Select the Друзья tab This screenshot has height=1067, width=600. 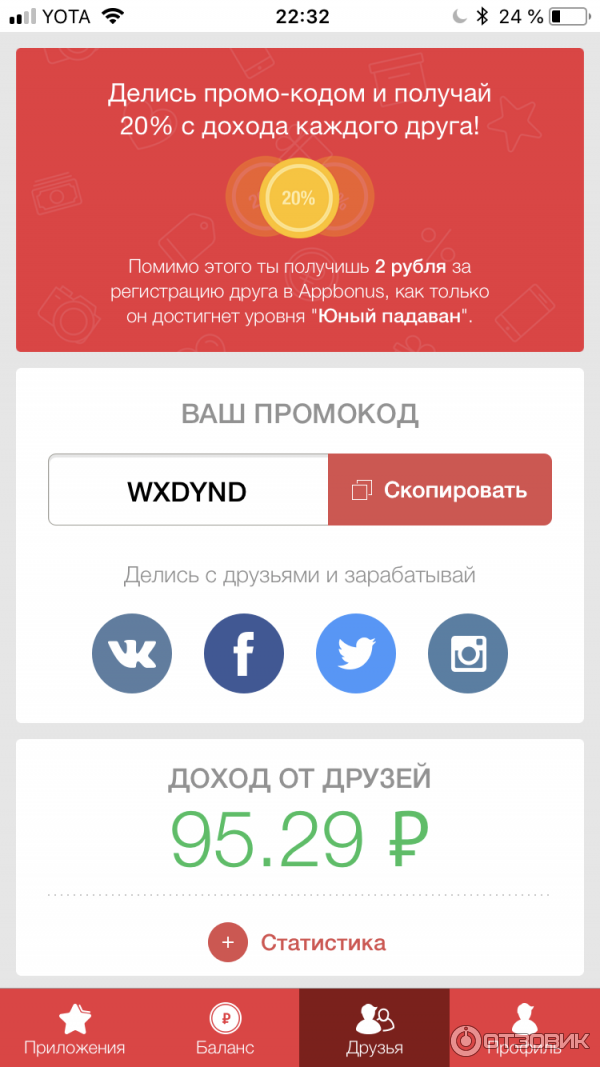[374, 1028]
